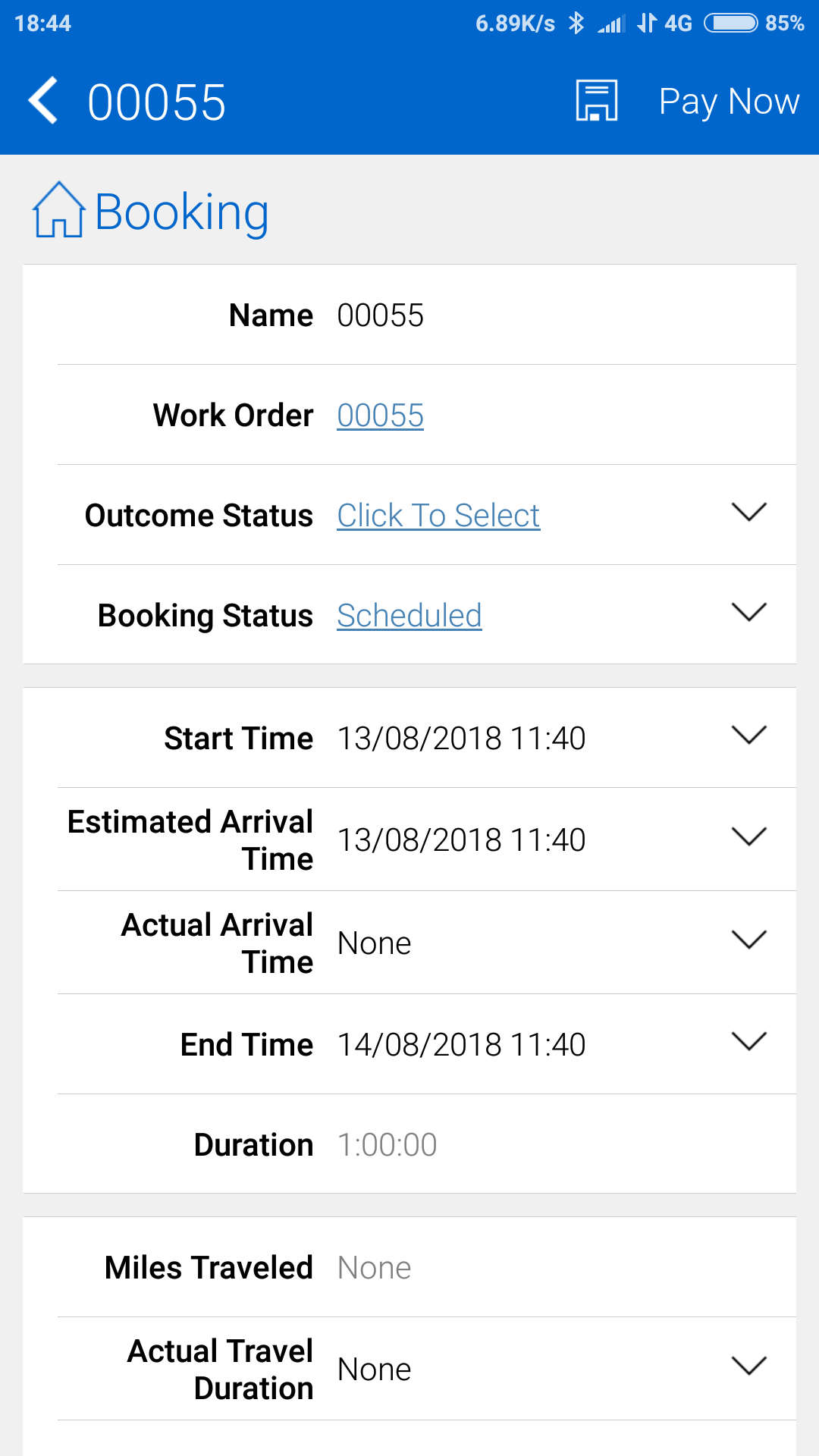The height and width of the screenshot is (1456, 819).
Task: Tap Pay Now
Action: [729, 102]
